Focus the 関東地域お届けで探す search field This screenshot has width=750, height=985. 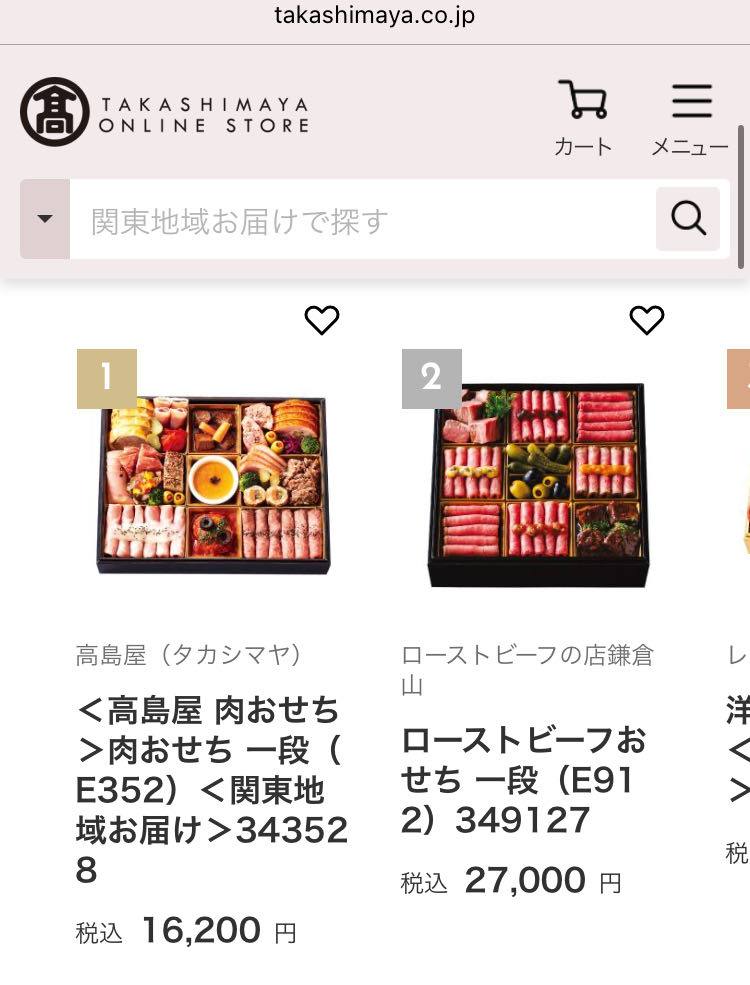tap(360, 219)
